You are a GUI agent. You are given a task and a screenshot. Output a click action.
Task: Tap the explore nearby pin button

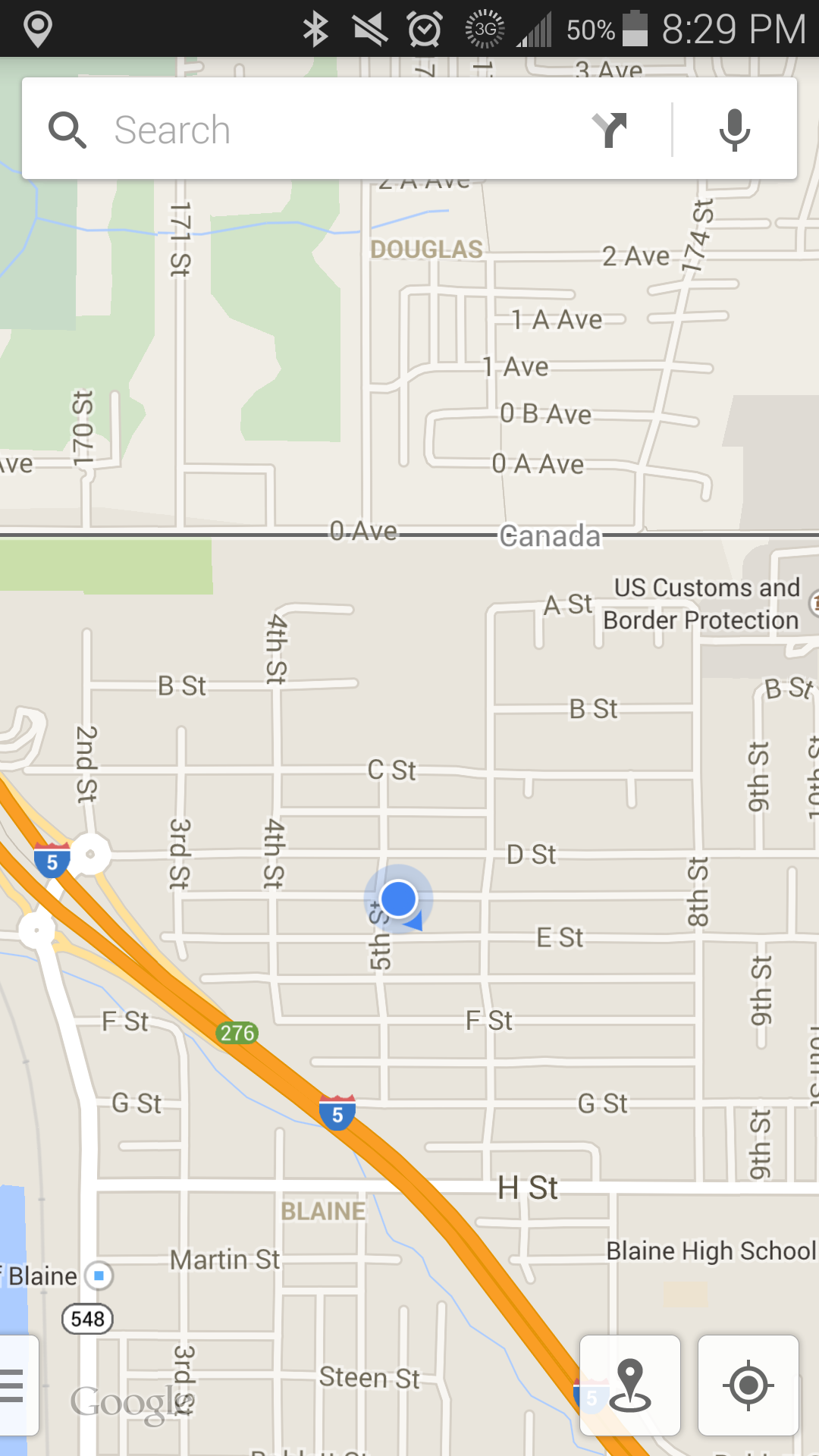[x=630, y=1386]
